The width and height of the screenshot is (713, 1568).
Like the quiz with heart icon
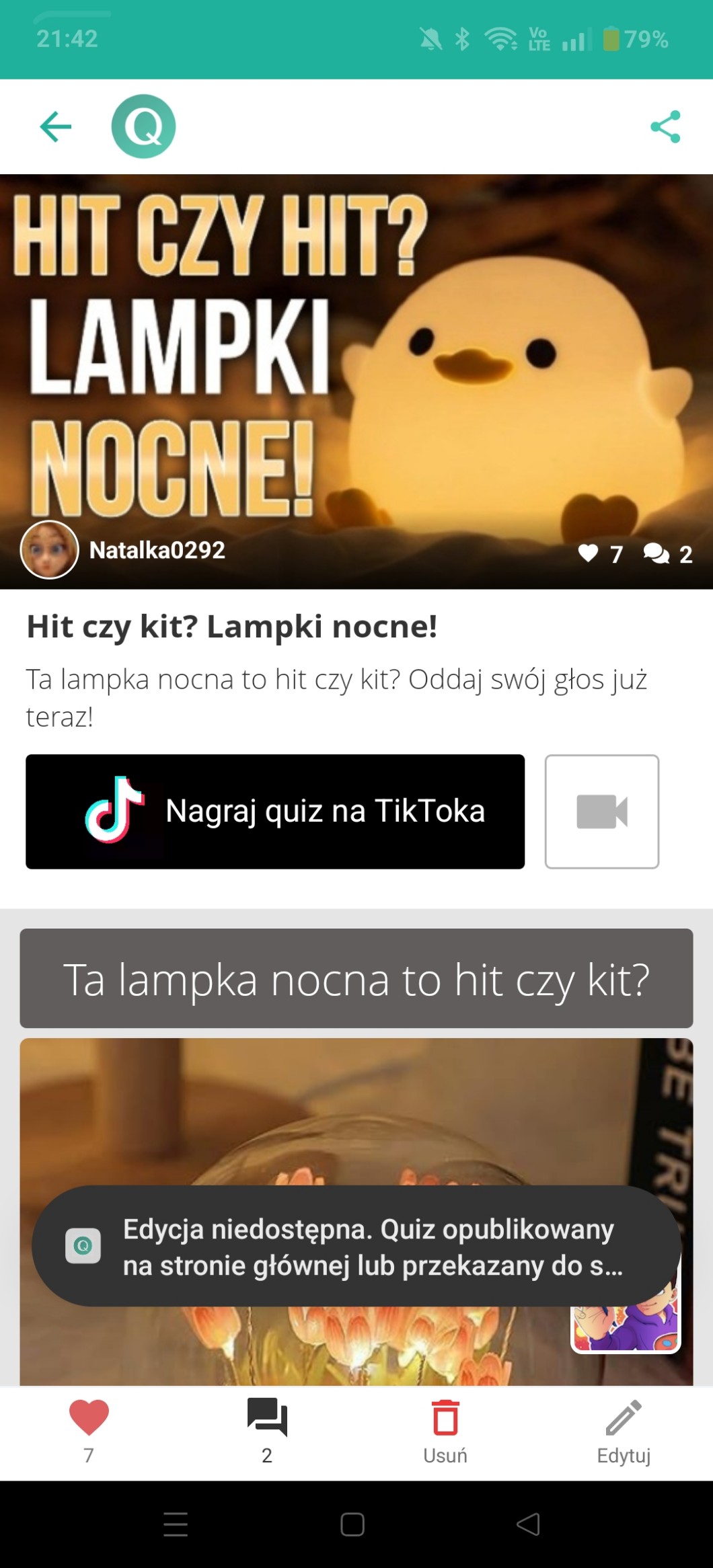[89, 1428]
